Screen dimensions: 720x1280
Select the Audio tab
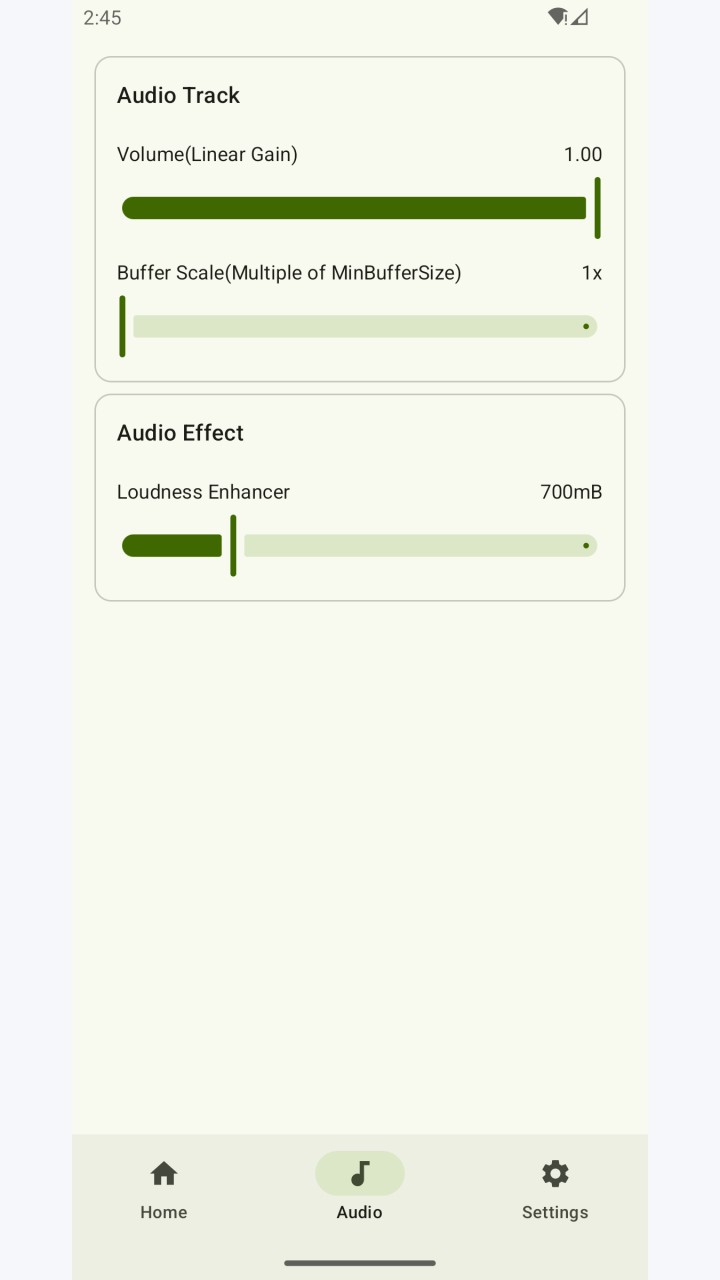[x=360, y=1190]
